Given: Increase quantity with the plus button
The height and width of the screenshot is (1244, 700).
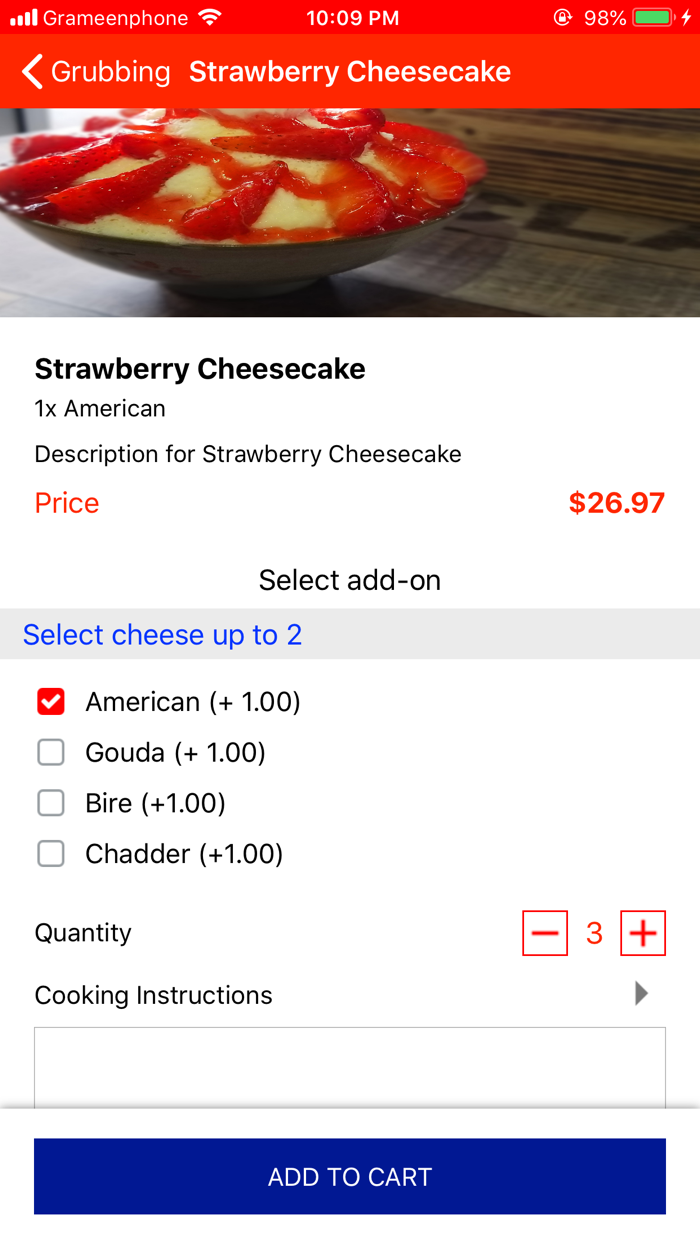Looking at the screenshot, I should [643, 933].
